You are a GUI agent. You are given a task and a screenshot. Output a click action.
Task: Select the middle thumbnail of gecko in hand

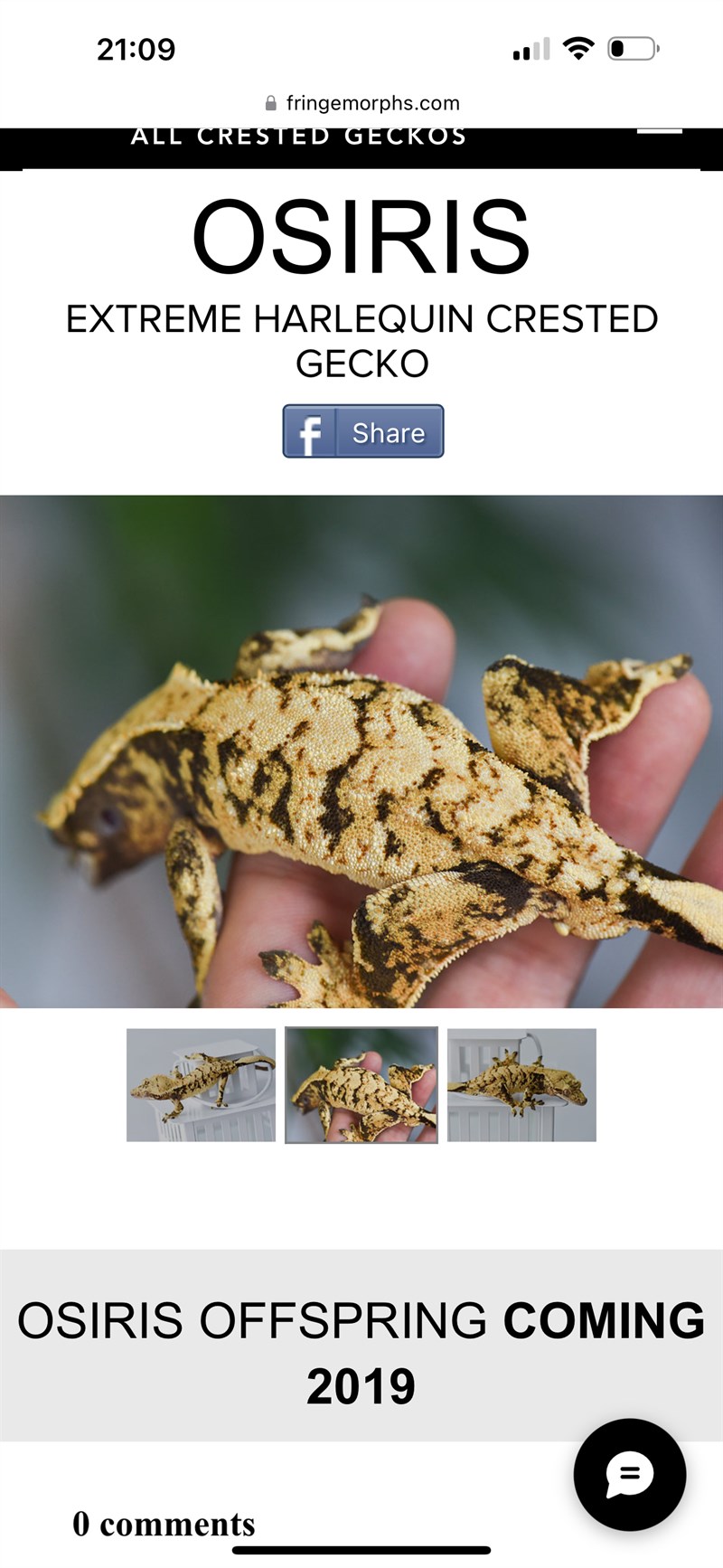coord(361,1084)
